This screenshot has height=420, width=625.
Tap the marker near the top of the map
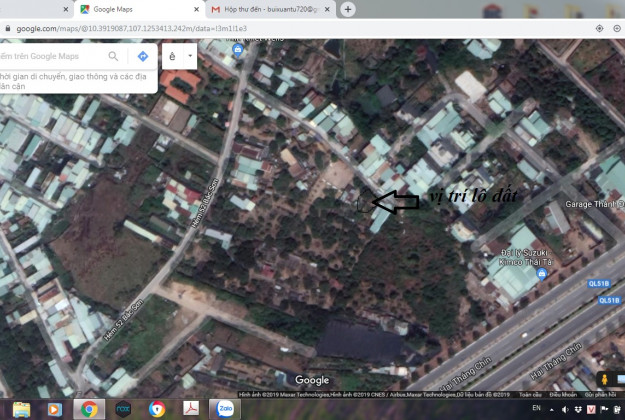coord(234,49)
